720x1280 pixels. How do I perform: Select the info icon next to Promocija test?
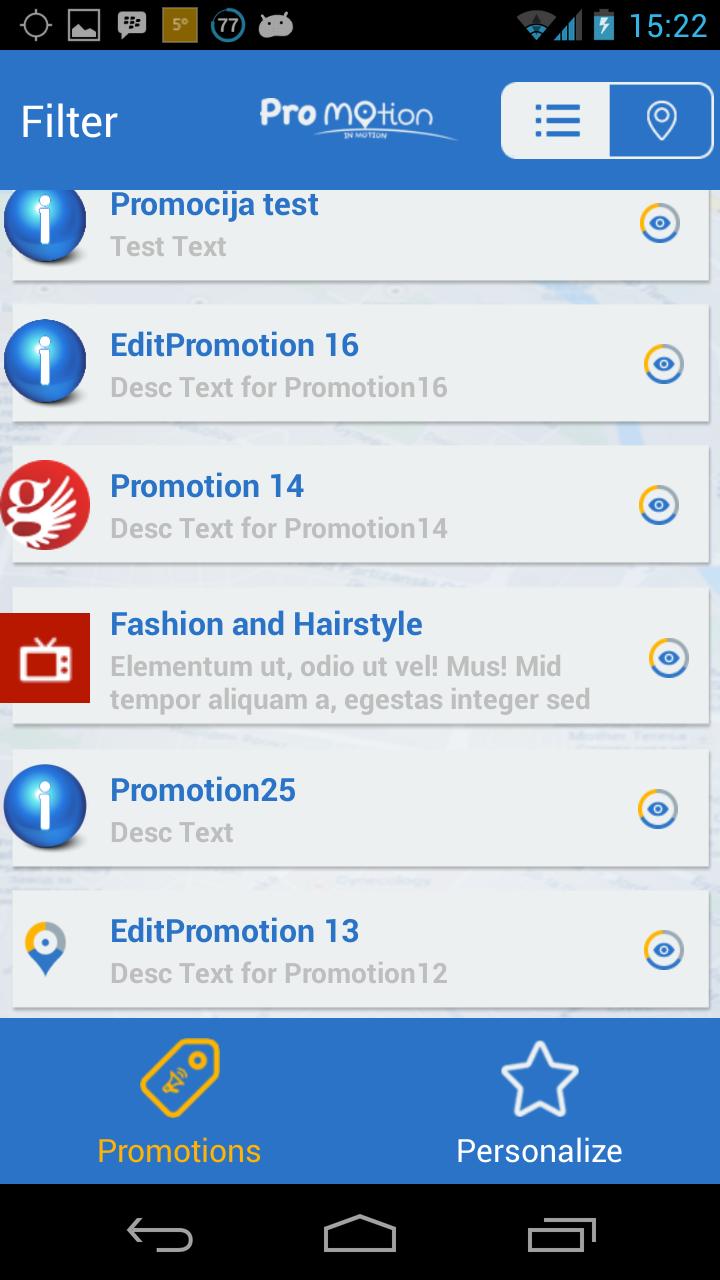pyautogui.click(x=45, y=225)
